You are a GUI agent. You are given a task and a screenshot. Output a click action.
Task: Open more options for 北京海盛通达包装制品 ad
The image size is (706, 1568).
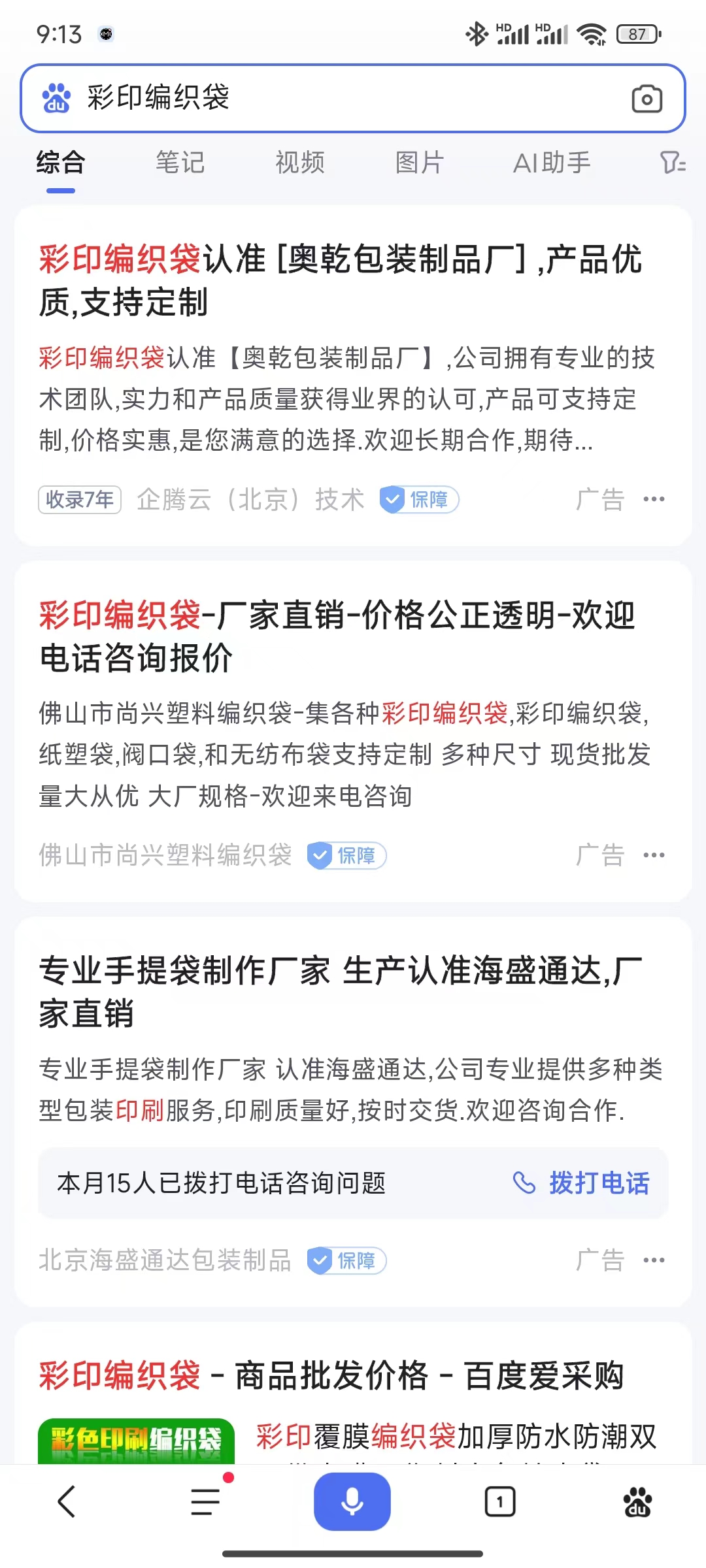[654, 1260]
